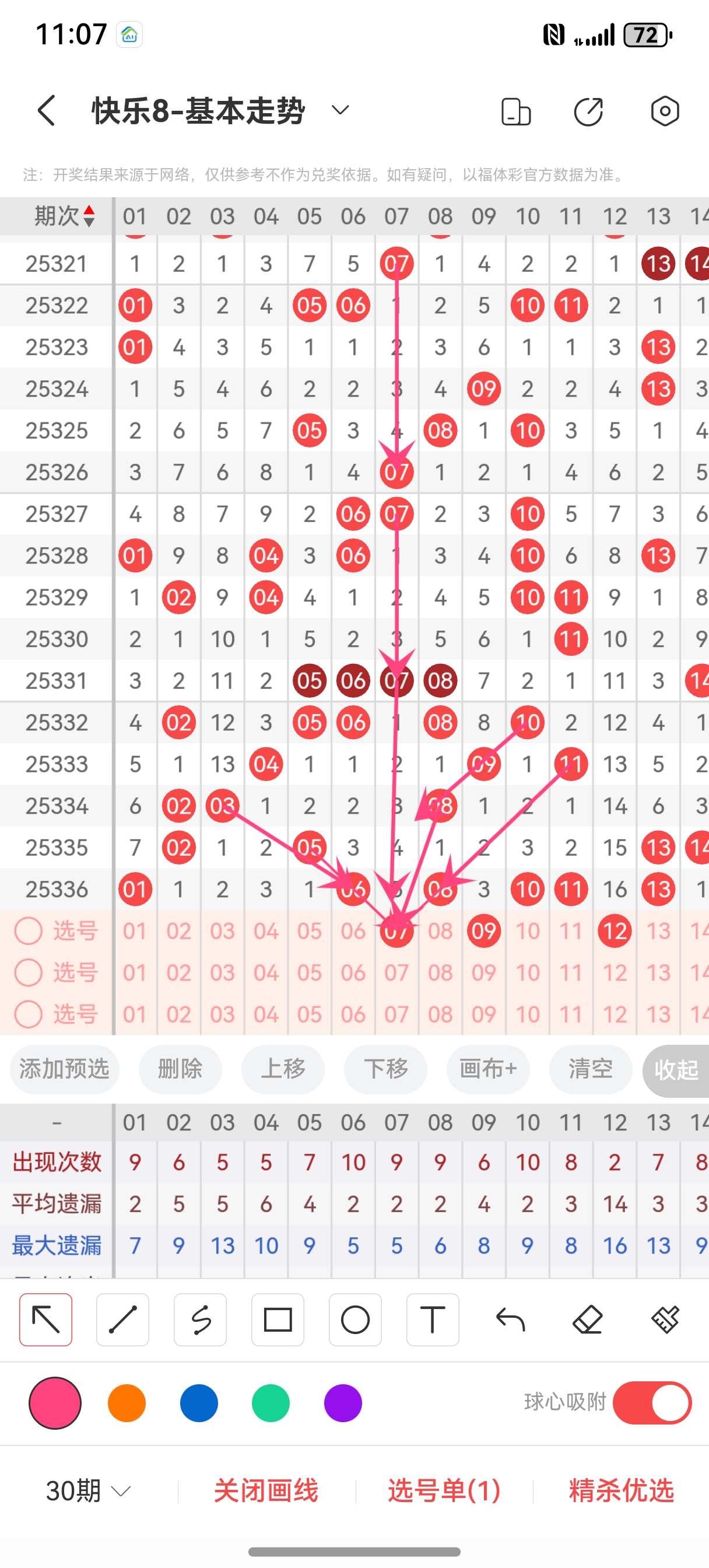Screen dimensions: 709x1568
Task: Select the straight line drawing tool
Action: tap(123, 1319)
